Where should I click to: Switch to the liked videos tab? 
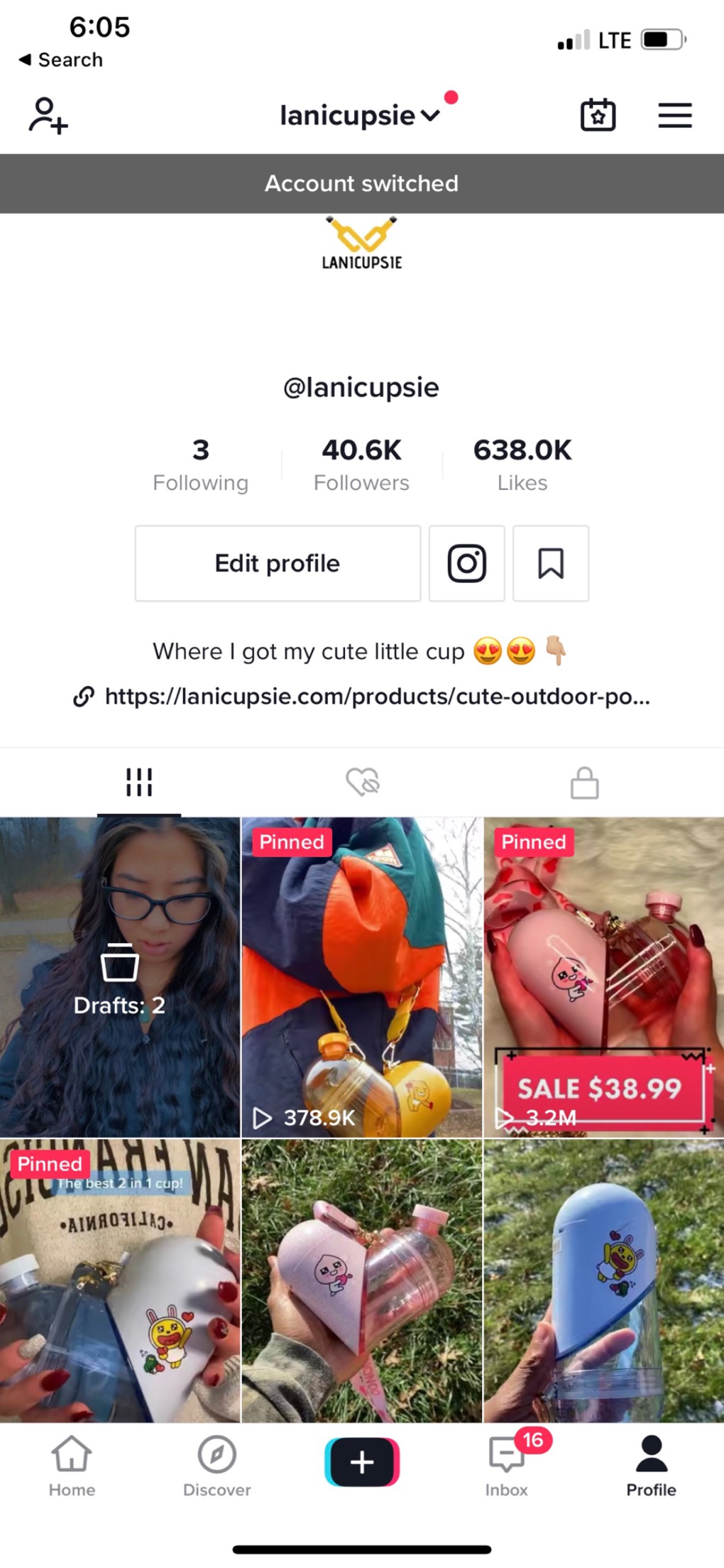(x=362, y=783)
